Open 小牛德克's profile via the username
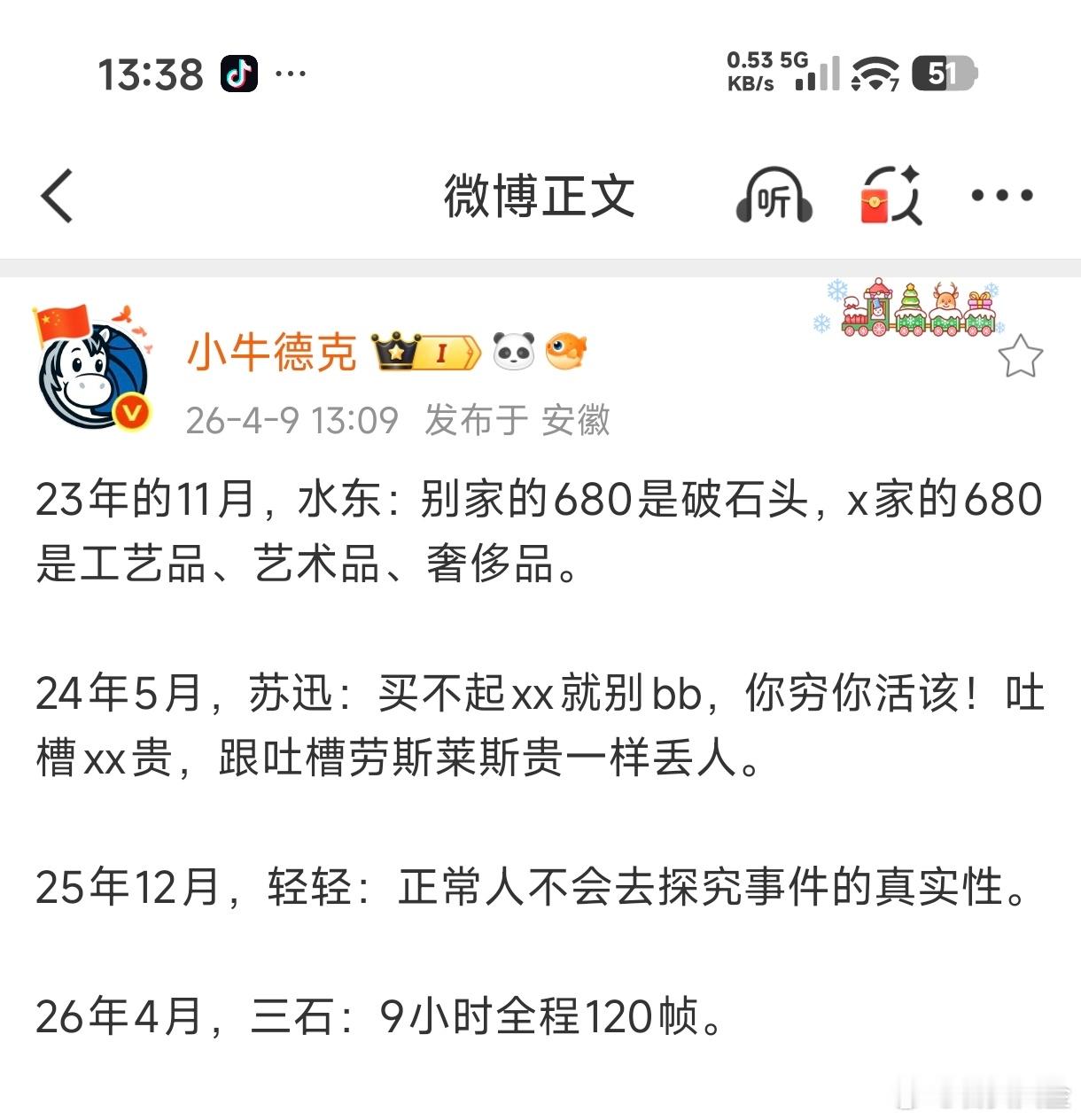 [270, 351]
